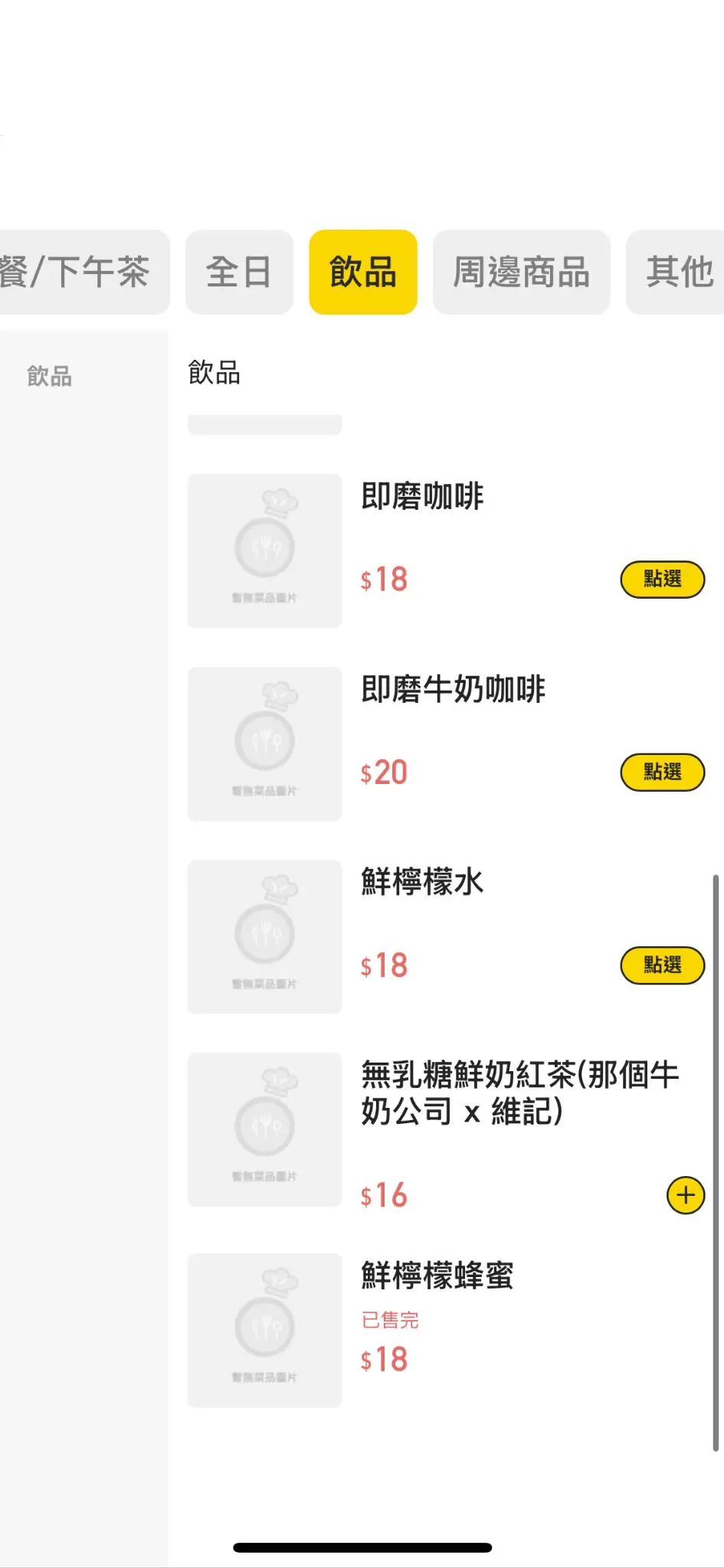Screen dimensions: 724x1568
Task: View the sold-out 鮮檸檬蜂蜜 item
Action: click(437, 1276)
